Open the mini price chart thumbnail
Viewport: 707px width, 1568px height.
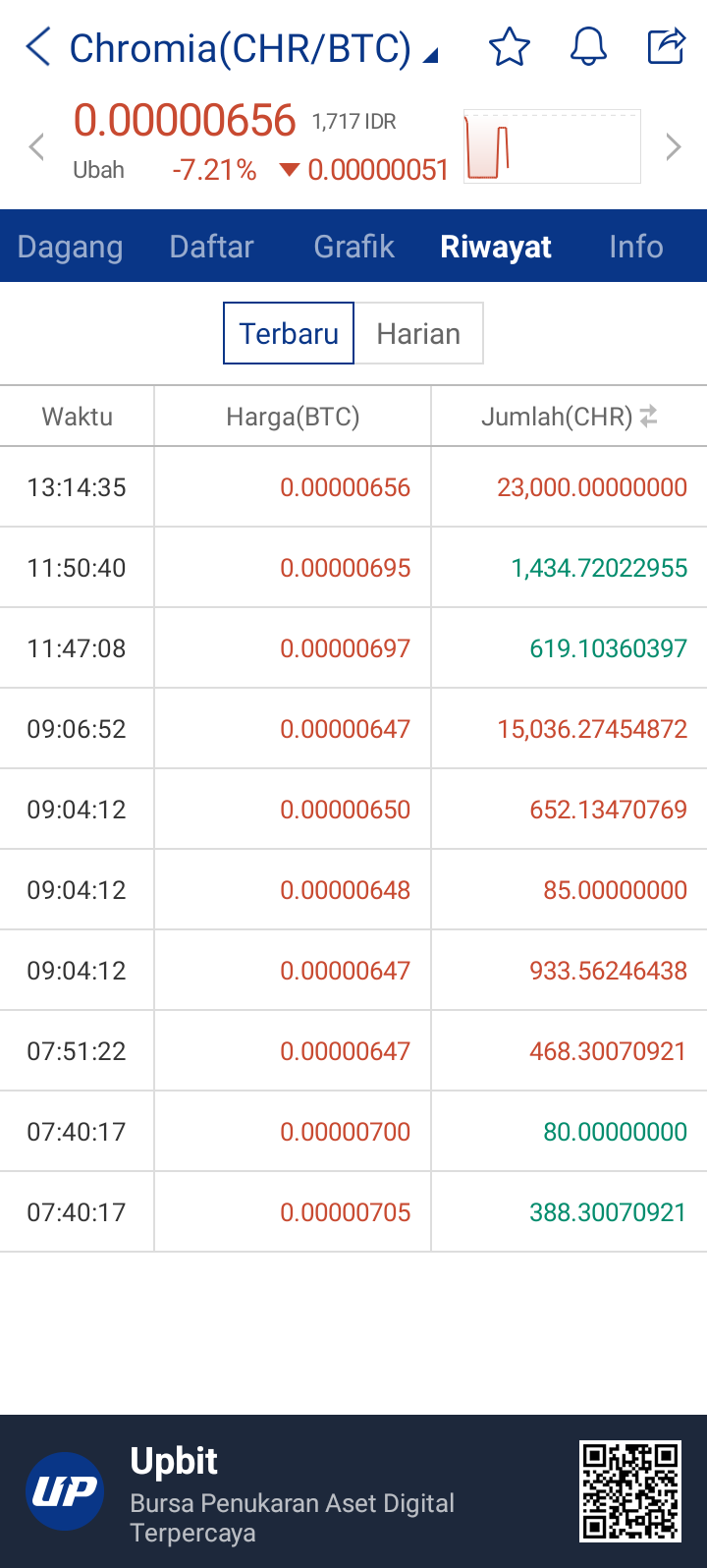552,146
